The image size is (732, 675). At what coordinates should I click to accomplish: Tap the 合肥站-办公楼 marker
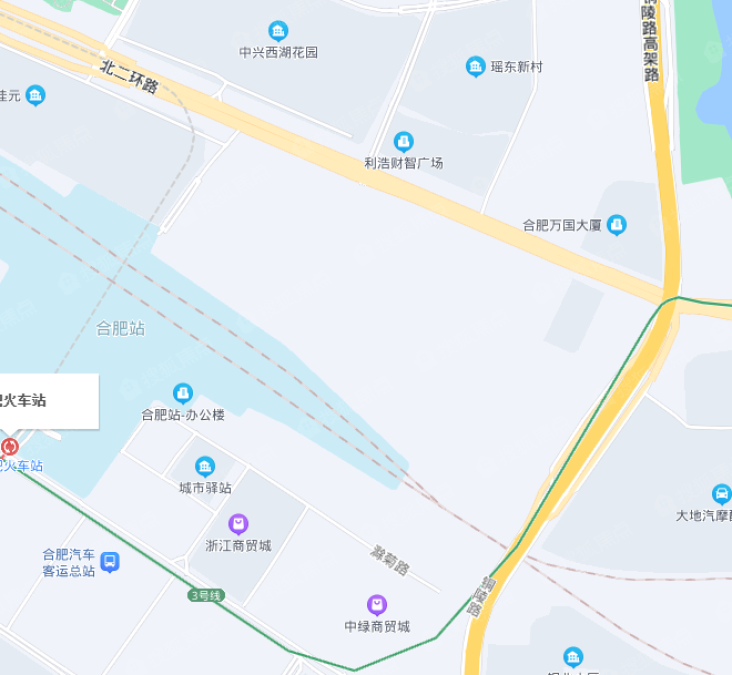coord(182,393)
